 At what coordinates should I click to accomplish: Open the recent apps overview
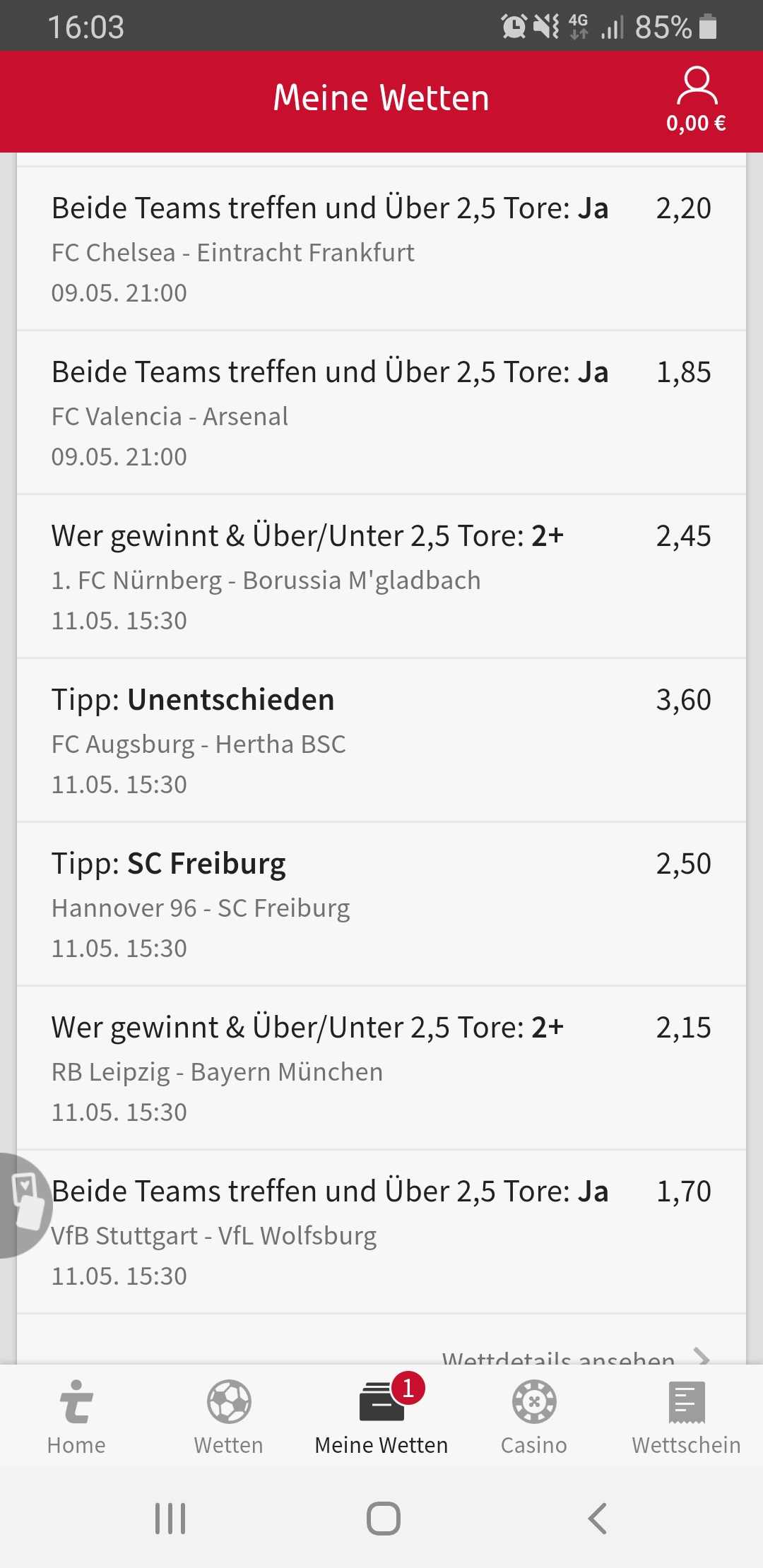pos(170,1518)
